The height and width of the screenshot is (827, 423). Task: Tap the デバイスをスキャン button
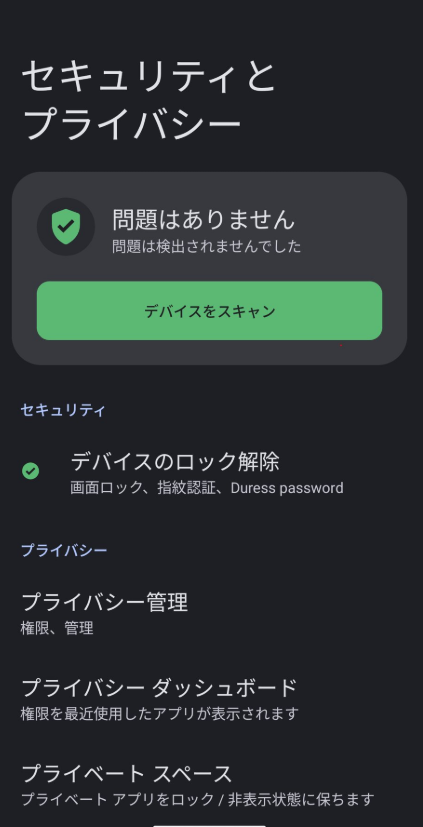pyautogui.click(x=209, y=311)
